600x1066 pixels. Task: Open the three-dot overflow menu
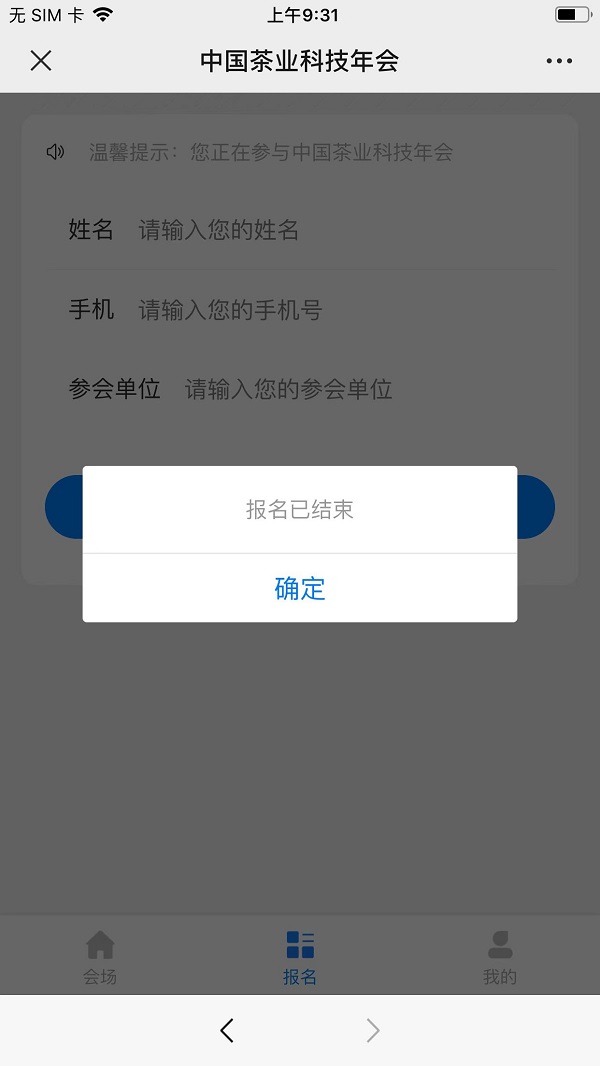pos(559,61)
